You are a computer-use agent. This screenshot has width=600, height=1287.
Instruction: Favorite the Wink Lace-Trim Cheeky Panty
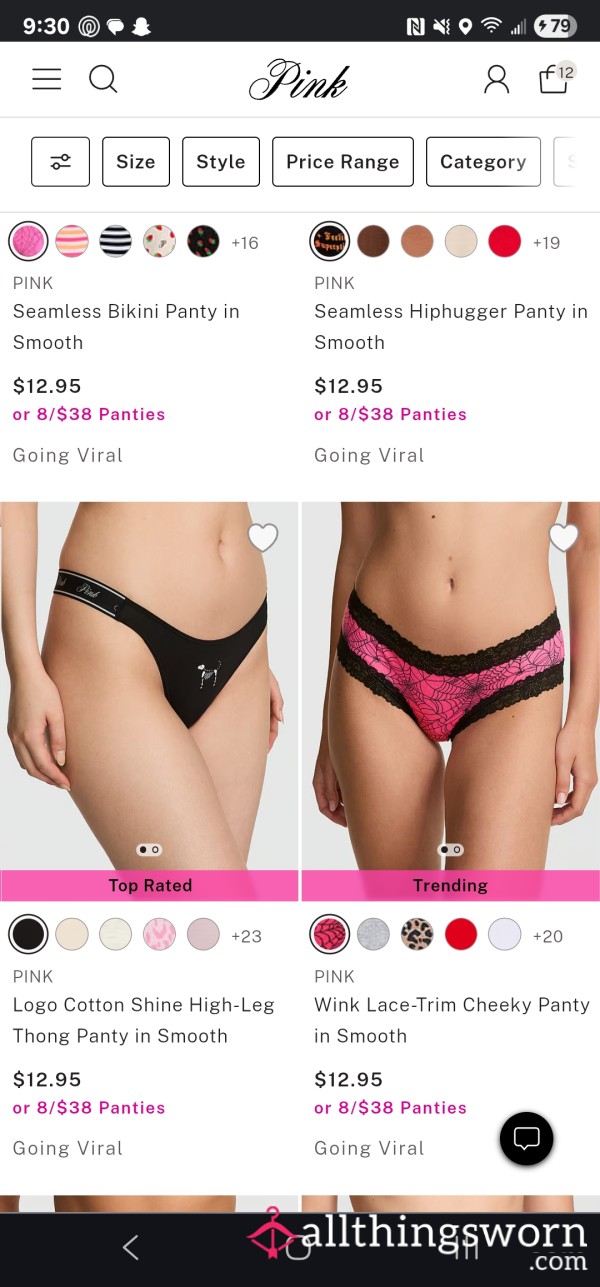point(564,538)
